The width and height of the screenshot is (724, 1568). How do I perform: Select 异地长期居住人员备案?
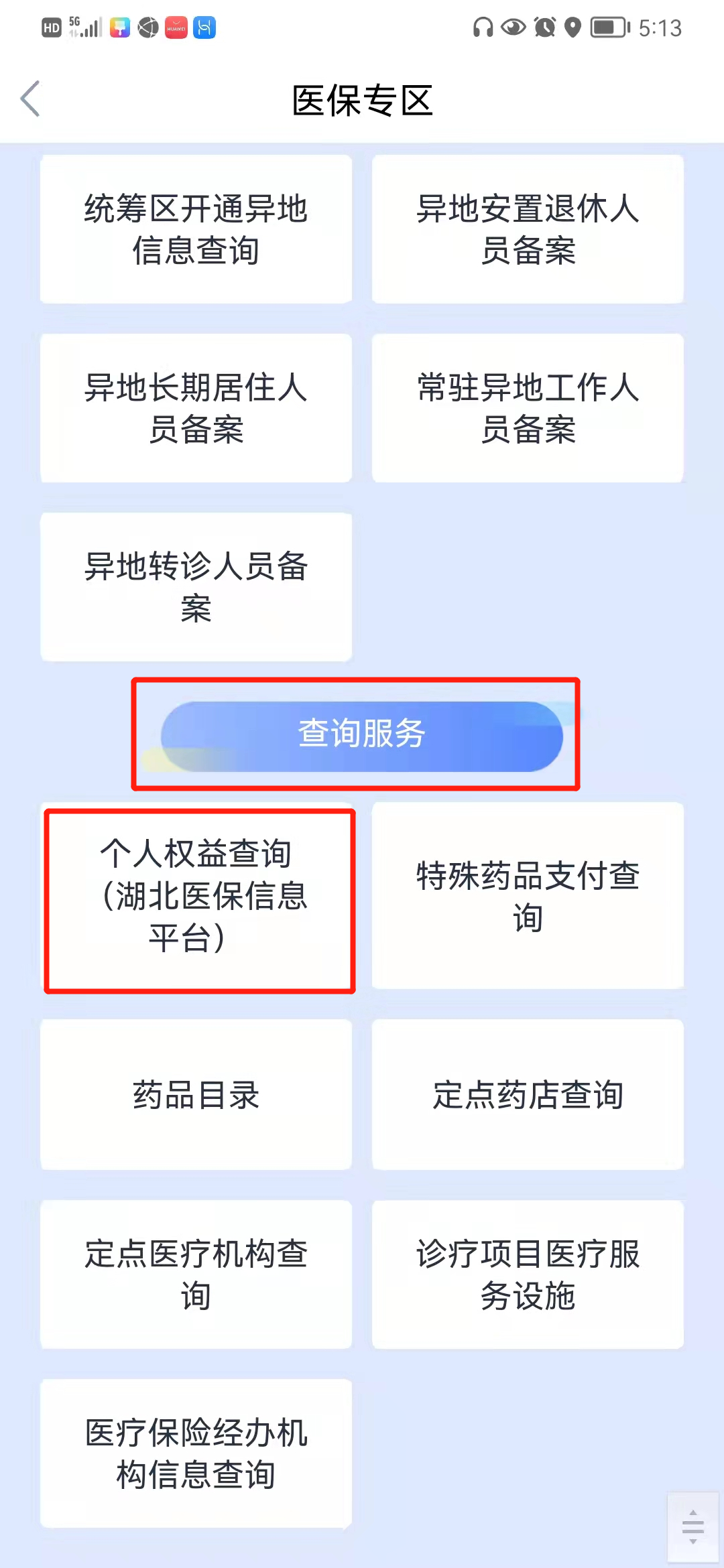[196, 408]
